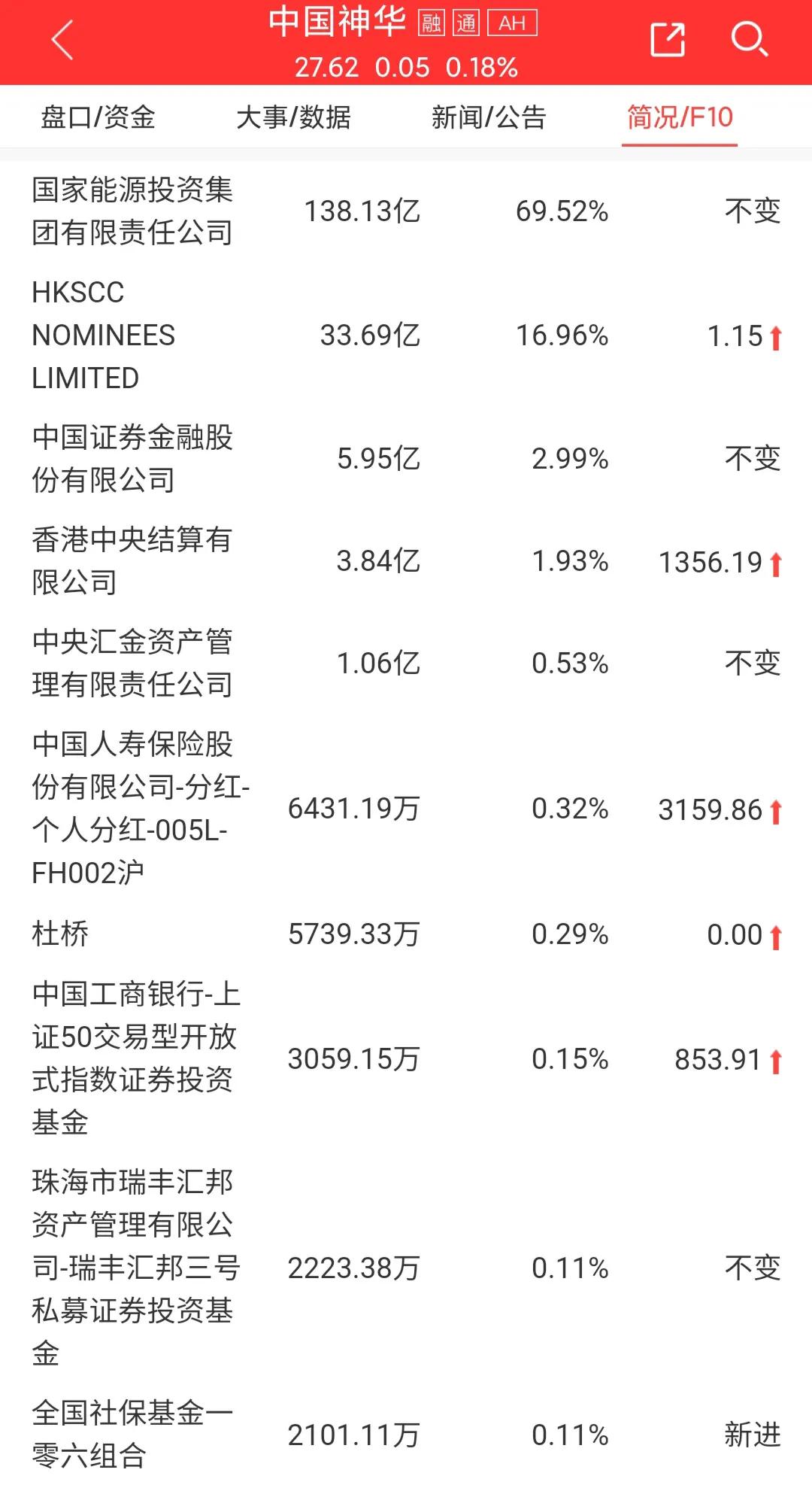Select the 简况/F10 tab
Screen dimensions: 812x1485
tap(680, 117)
